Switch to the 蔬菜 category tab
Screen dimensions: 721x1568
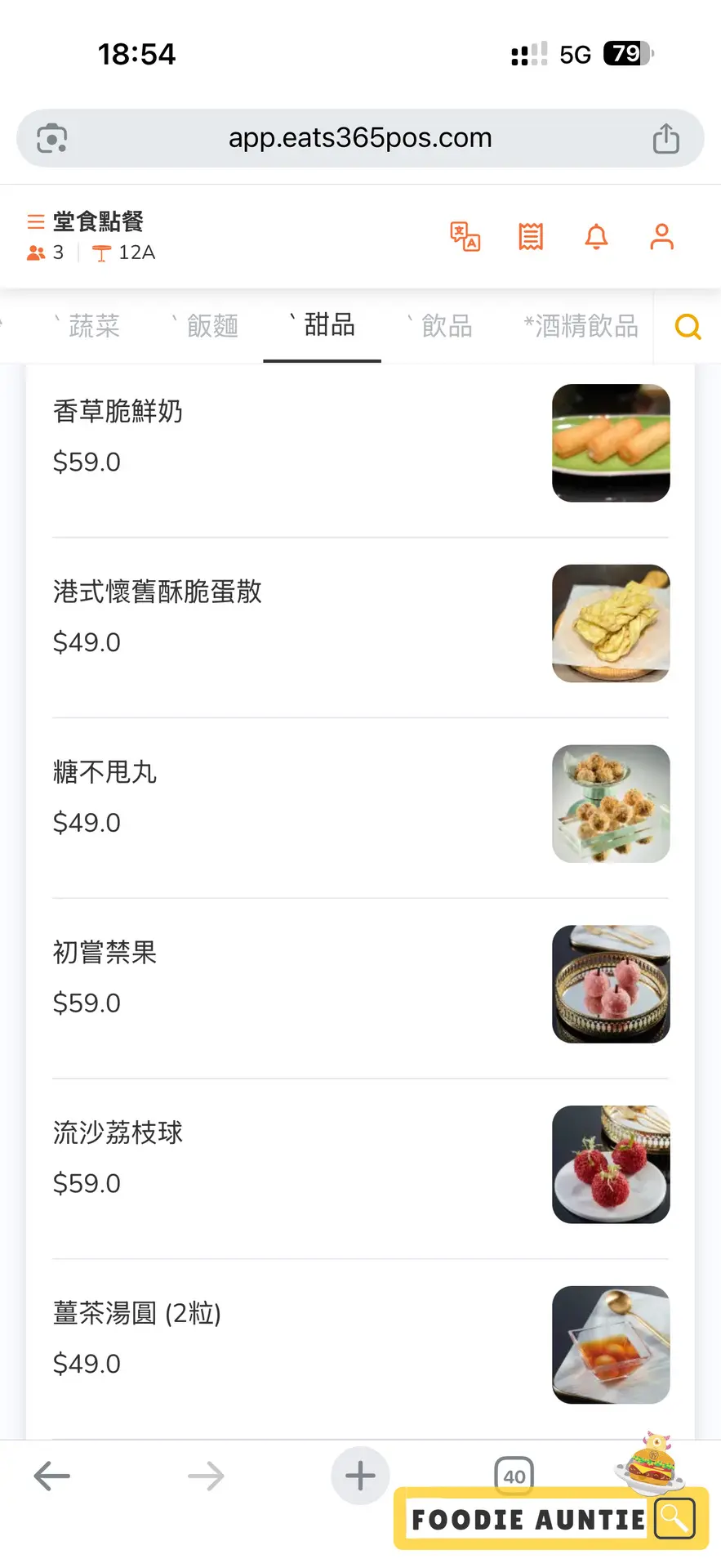click(93, 326)
